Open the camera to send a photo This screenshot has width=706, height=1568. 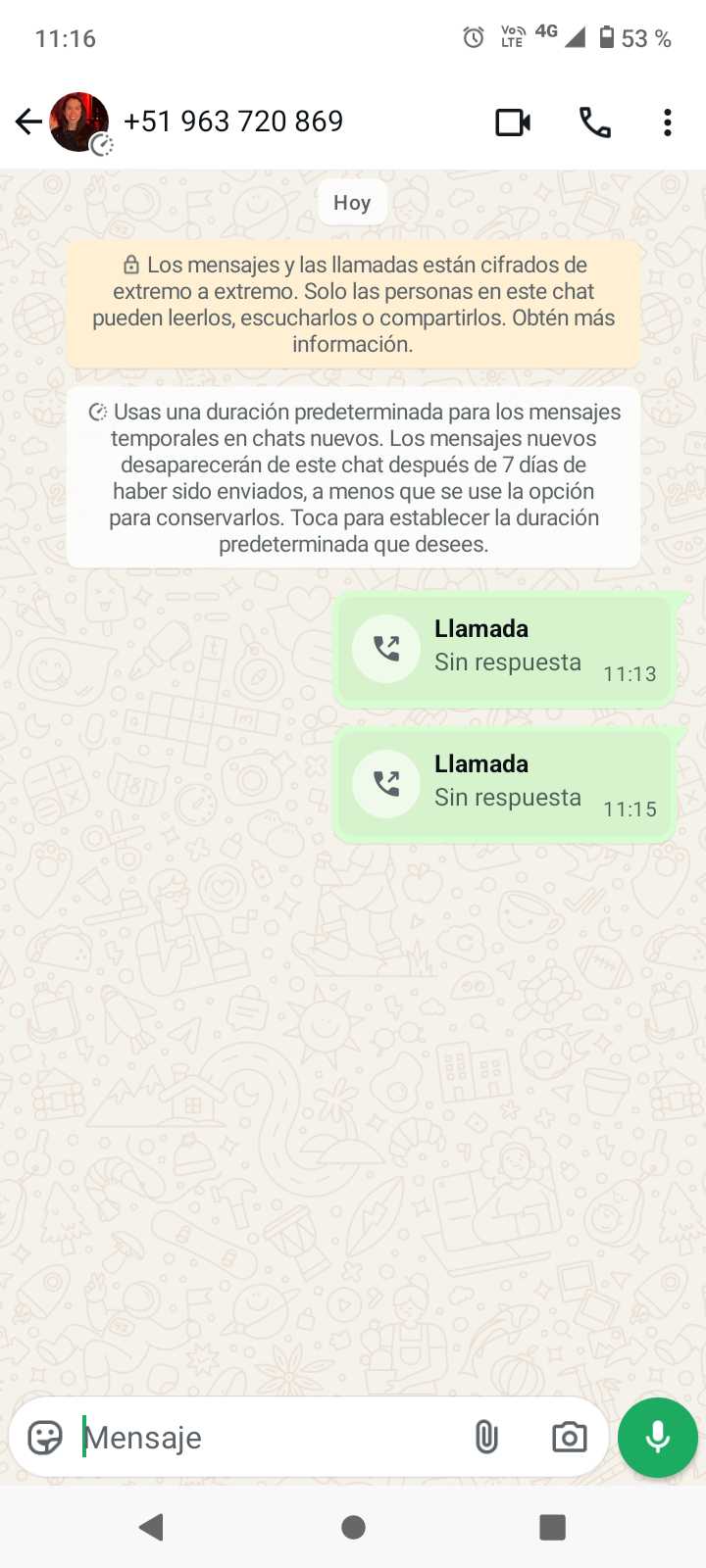tap(569, 1438)
